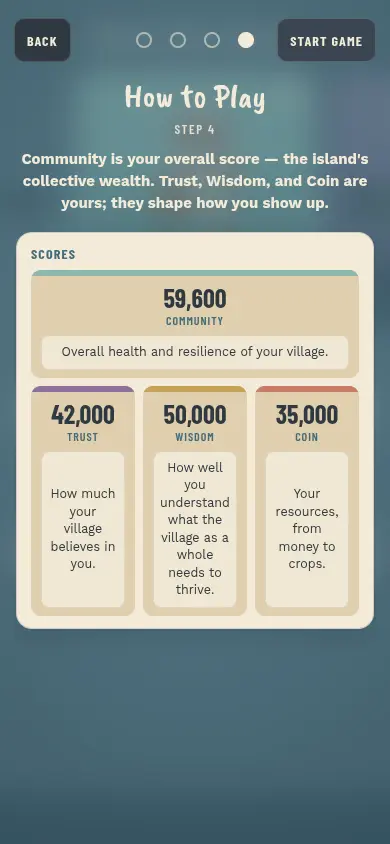Image resolution: width=390 pixels, height=844 pixels.
Task: Tap the fourth filled step indicator dot
Action: 246,40
